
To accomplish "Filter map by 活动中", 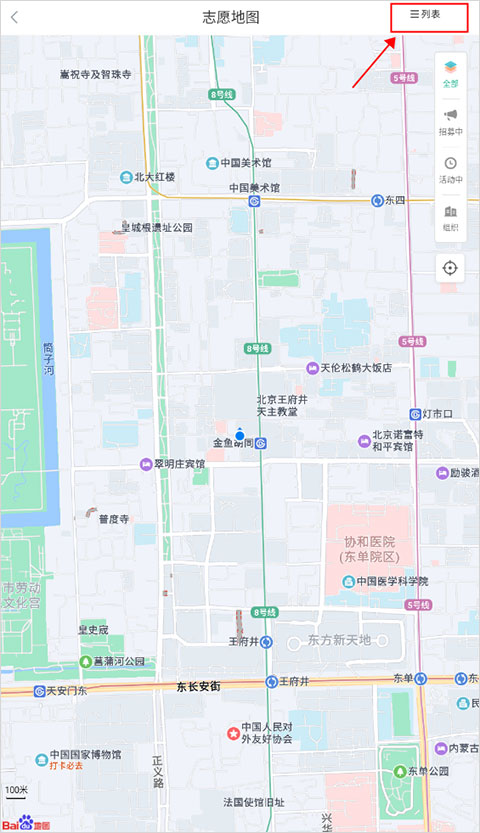I will [450, 171].
